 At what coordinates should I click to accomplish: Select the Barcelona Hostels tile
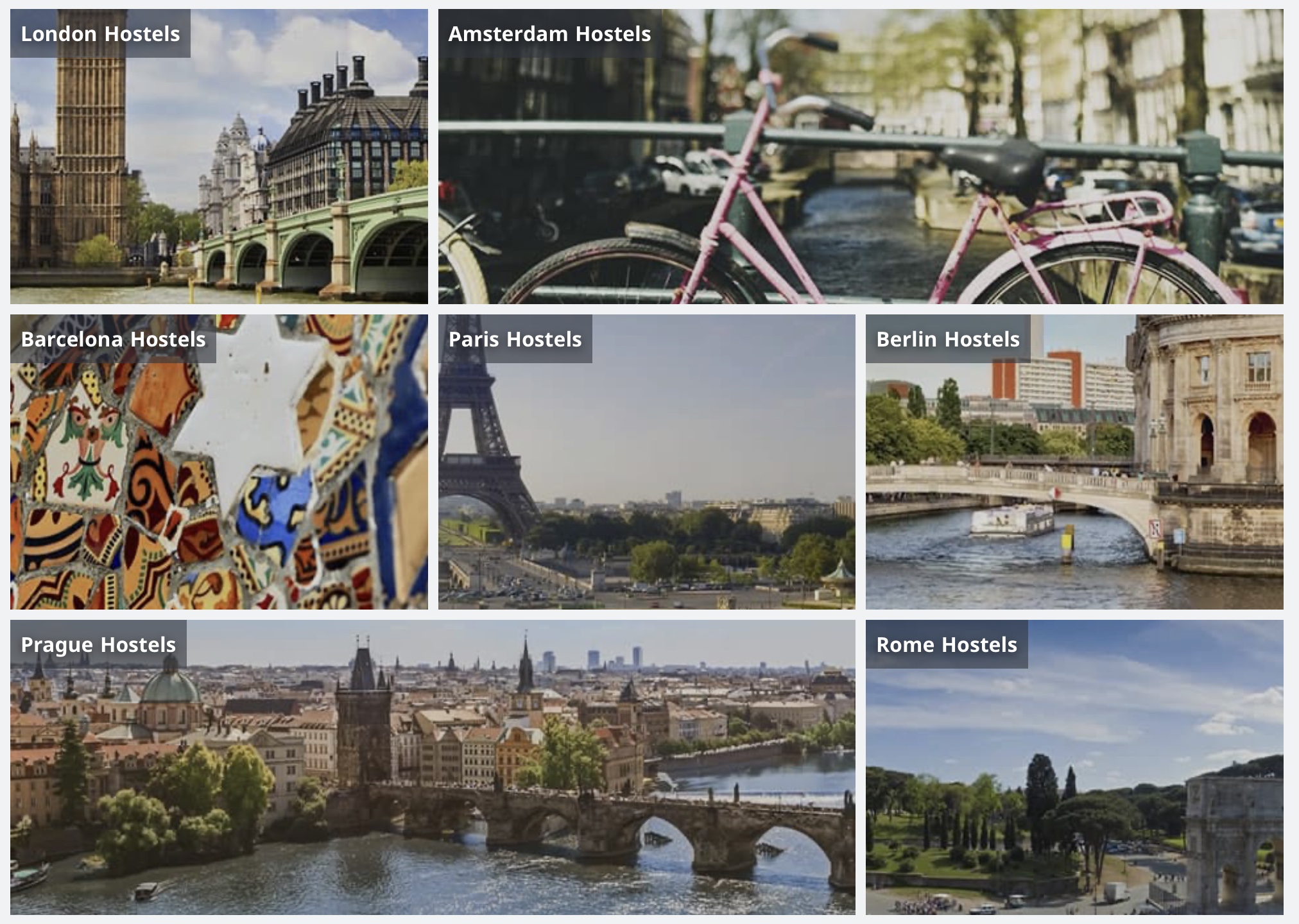click(x=219, y=461)
